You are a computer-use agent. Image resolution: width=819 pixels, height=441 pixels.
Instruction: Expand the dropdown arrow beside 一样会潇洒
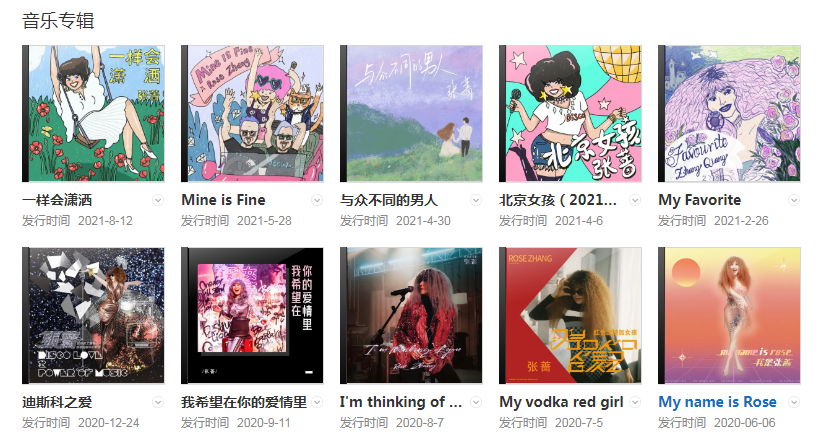[158, 200]
